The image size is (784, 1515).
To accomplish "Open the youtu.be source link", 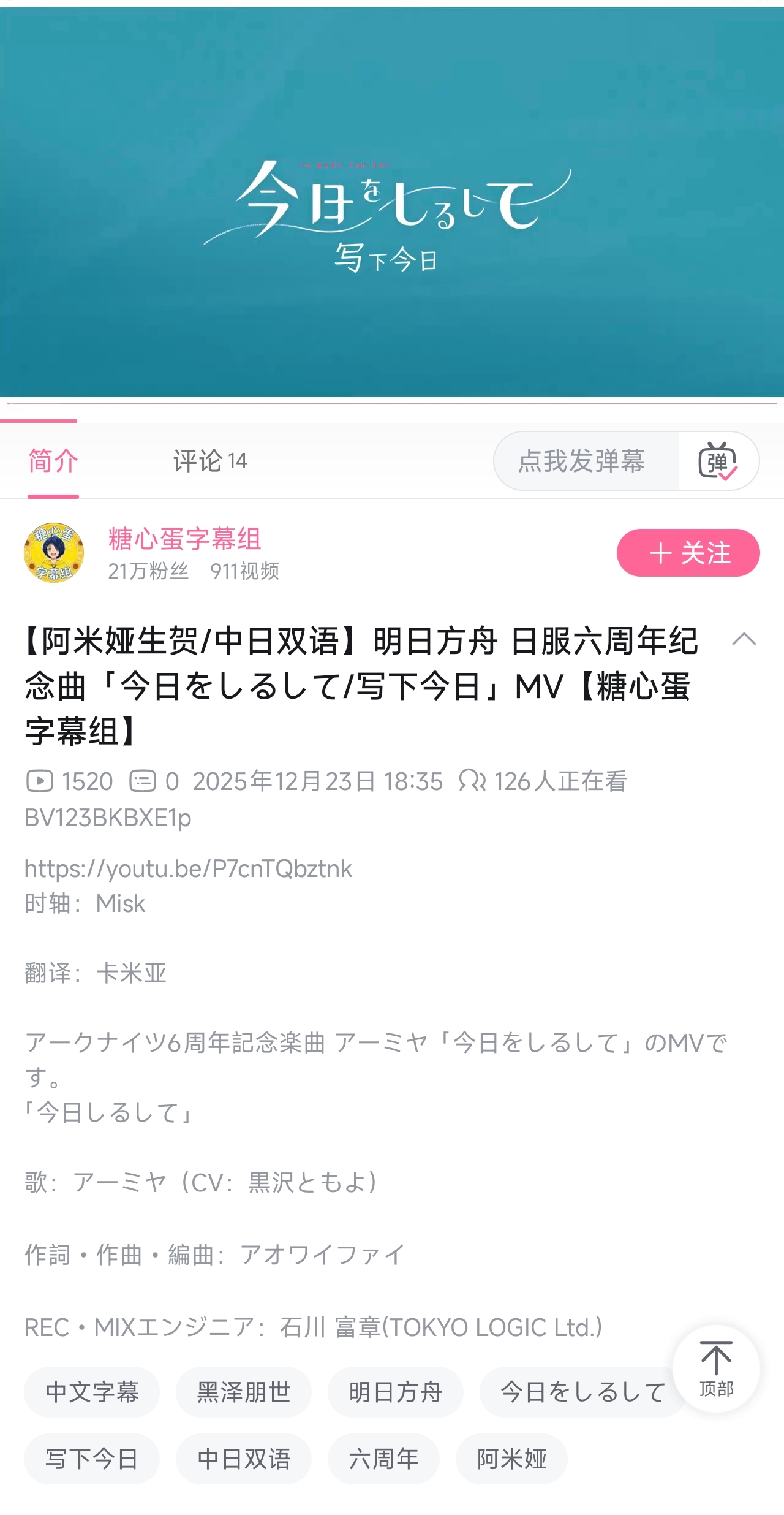I will click(x=188, y=868).
